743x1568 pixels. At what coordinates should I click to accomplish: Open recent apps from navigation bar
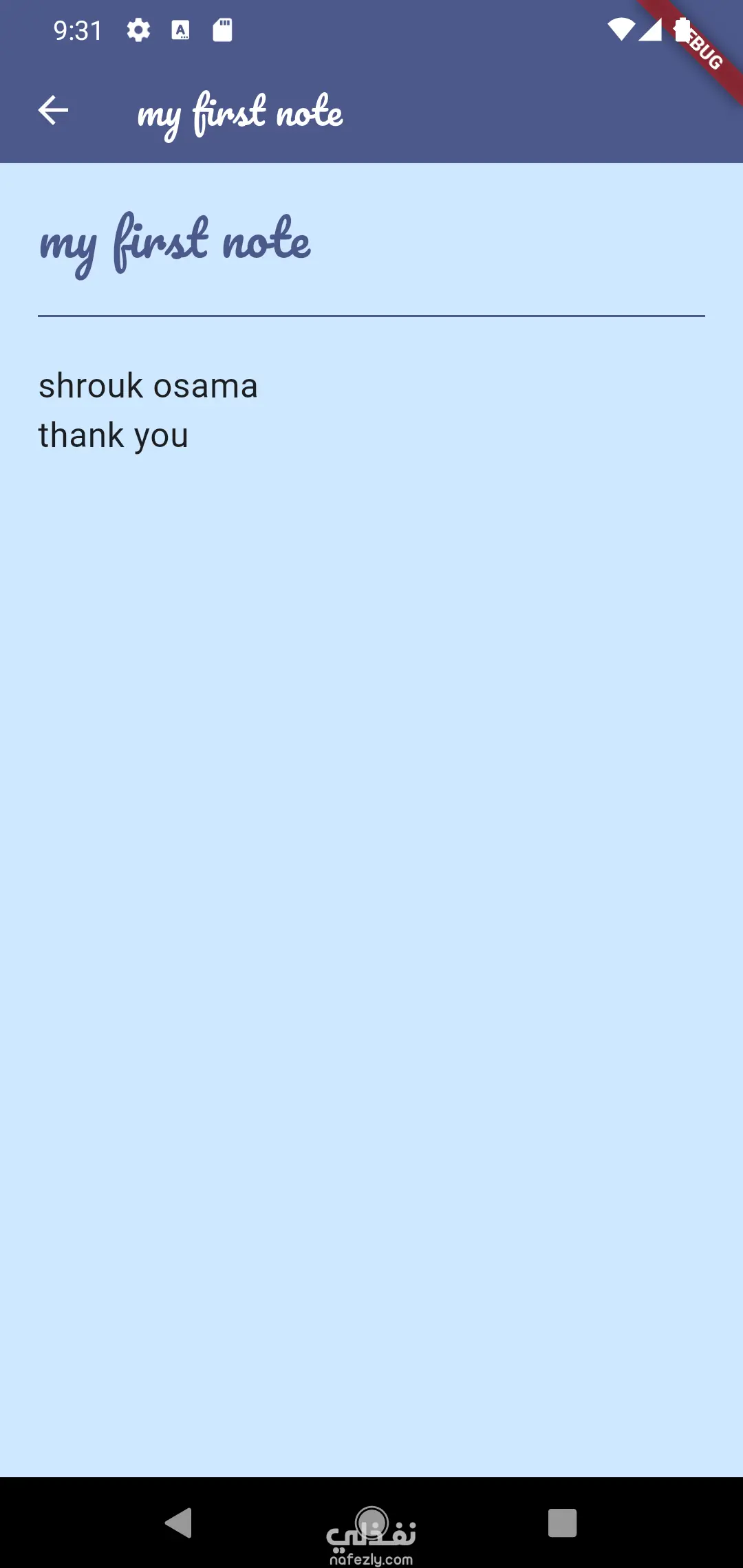click(562, 1523)
